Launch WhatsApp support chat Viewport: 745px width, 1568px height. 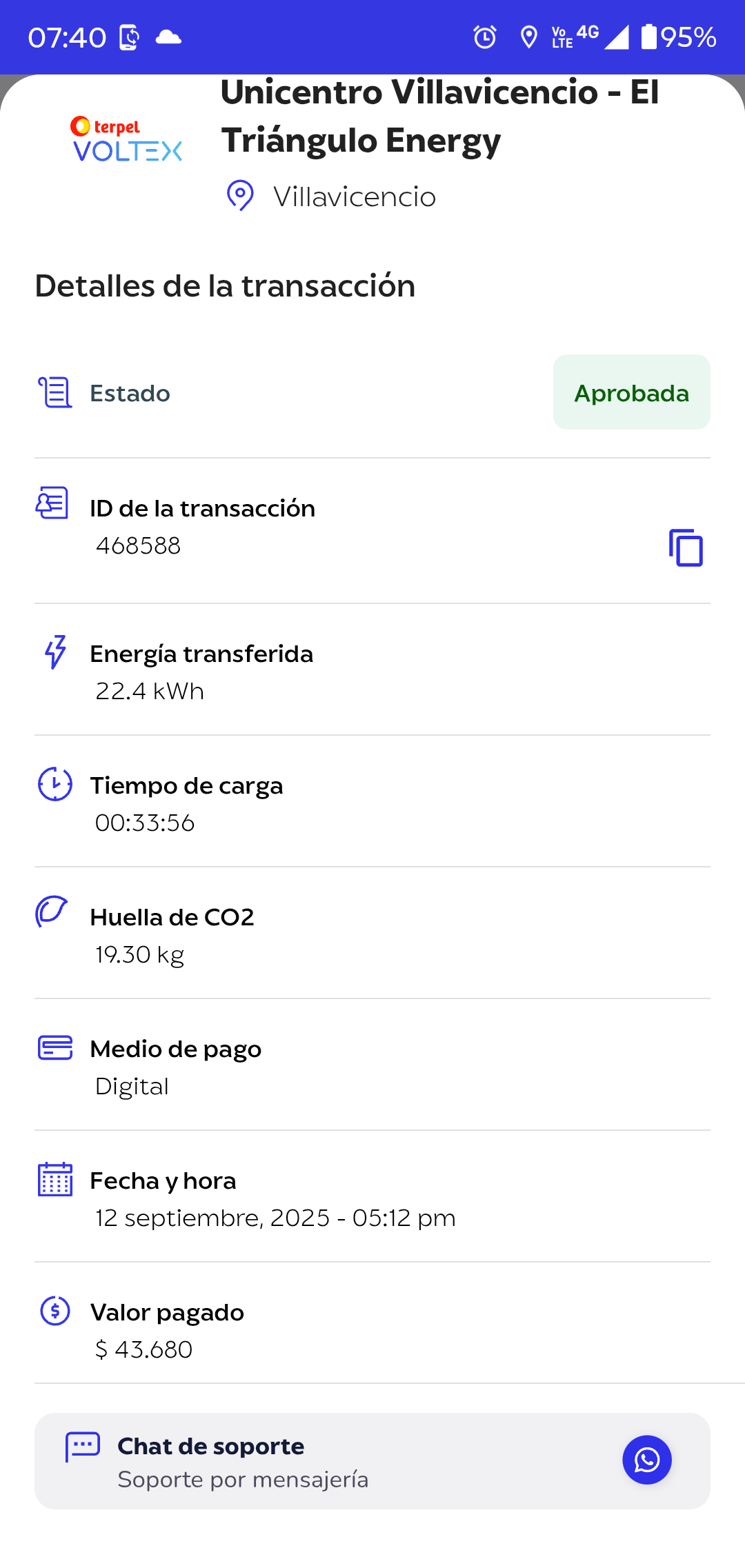[646, 1460]
